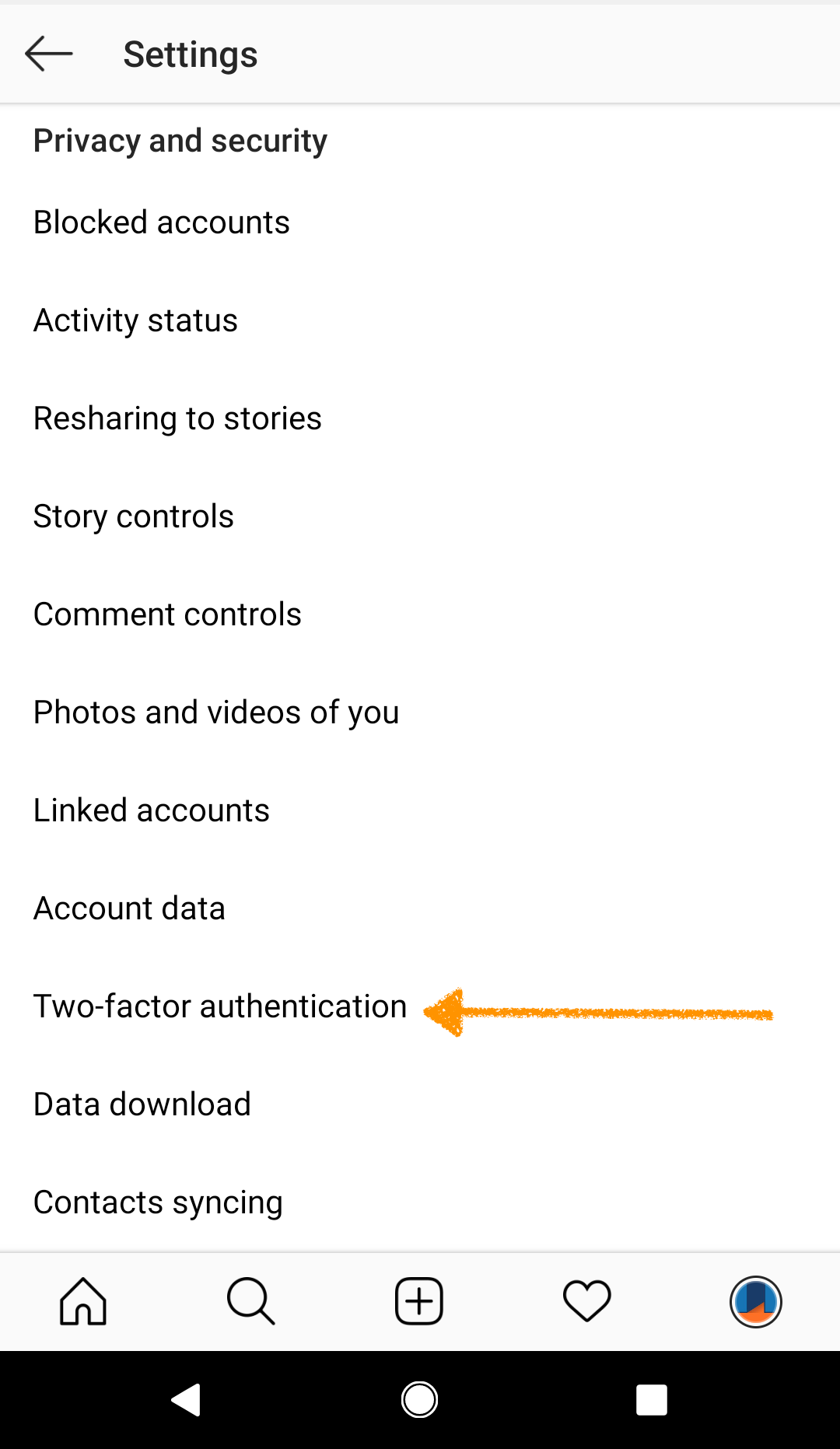The width and height of the screenshot is (840, 1449).
Task: Open Data download
Action: (142, 1104)
